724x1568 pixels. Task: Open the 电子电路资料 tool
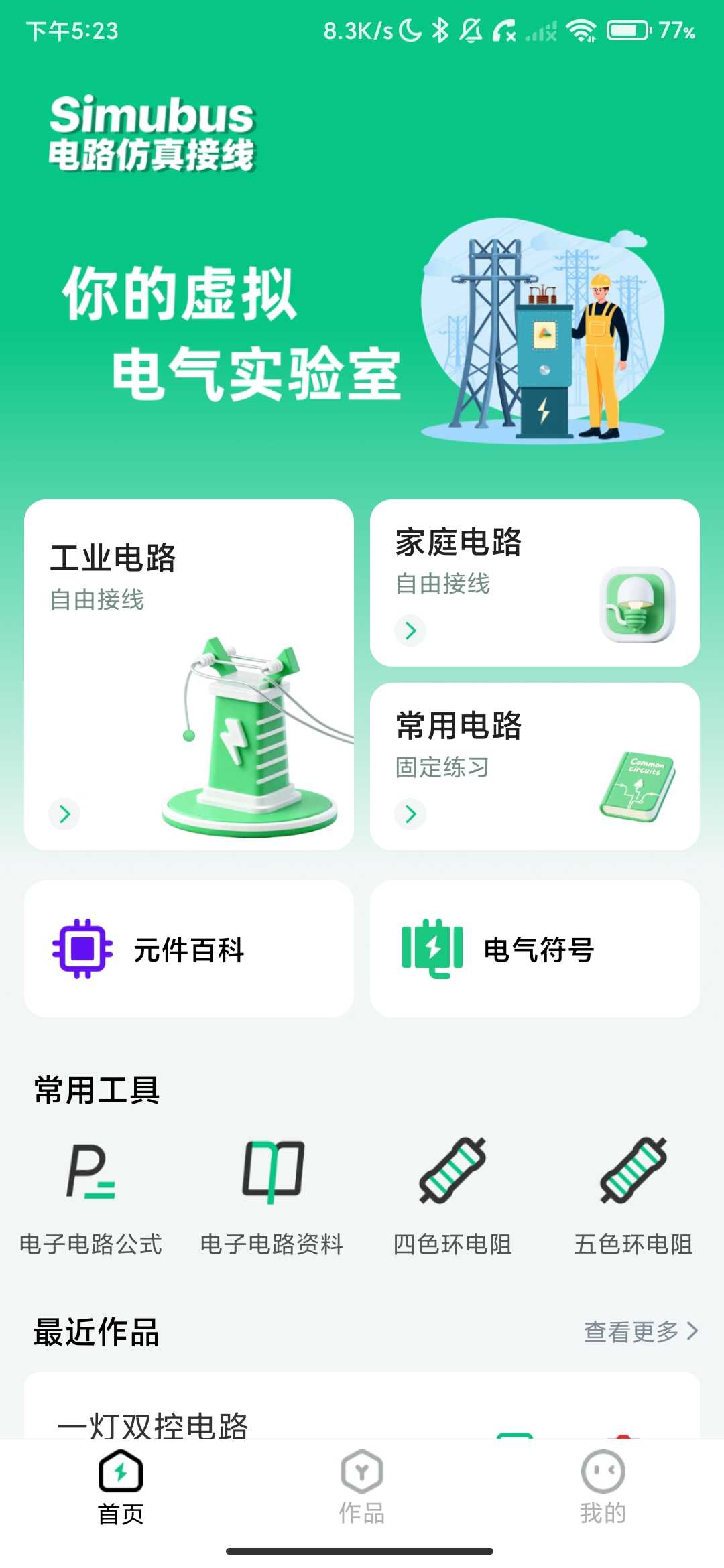tap(271, 1196)
